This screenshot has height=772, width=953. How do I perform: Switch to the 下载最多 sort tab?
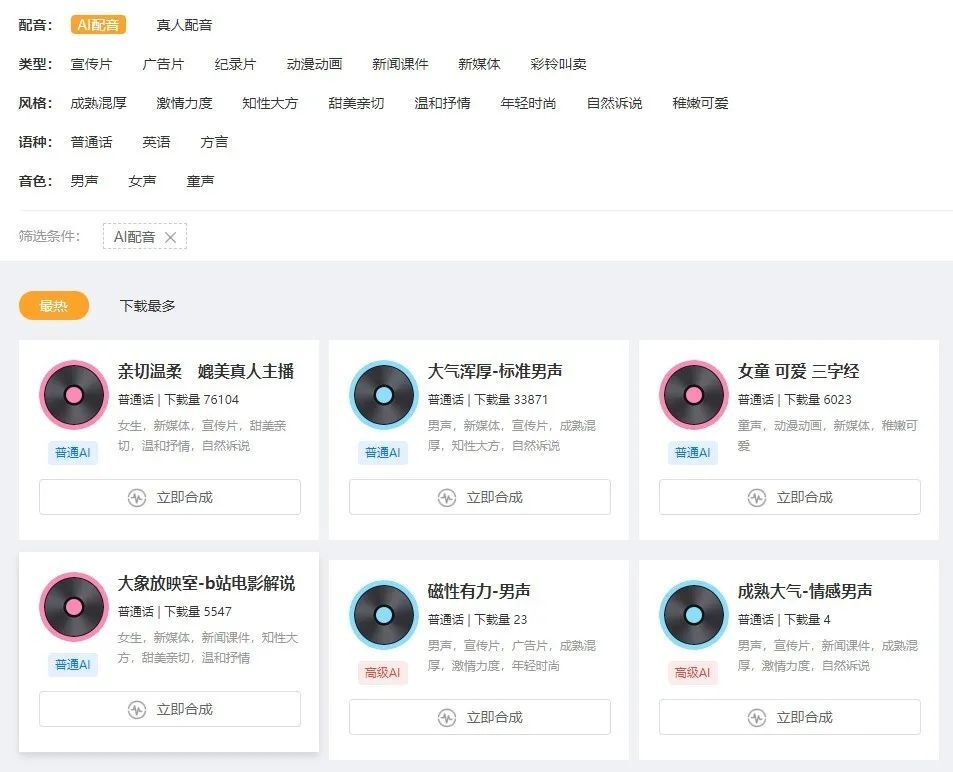148,306
